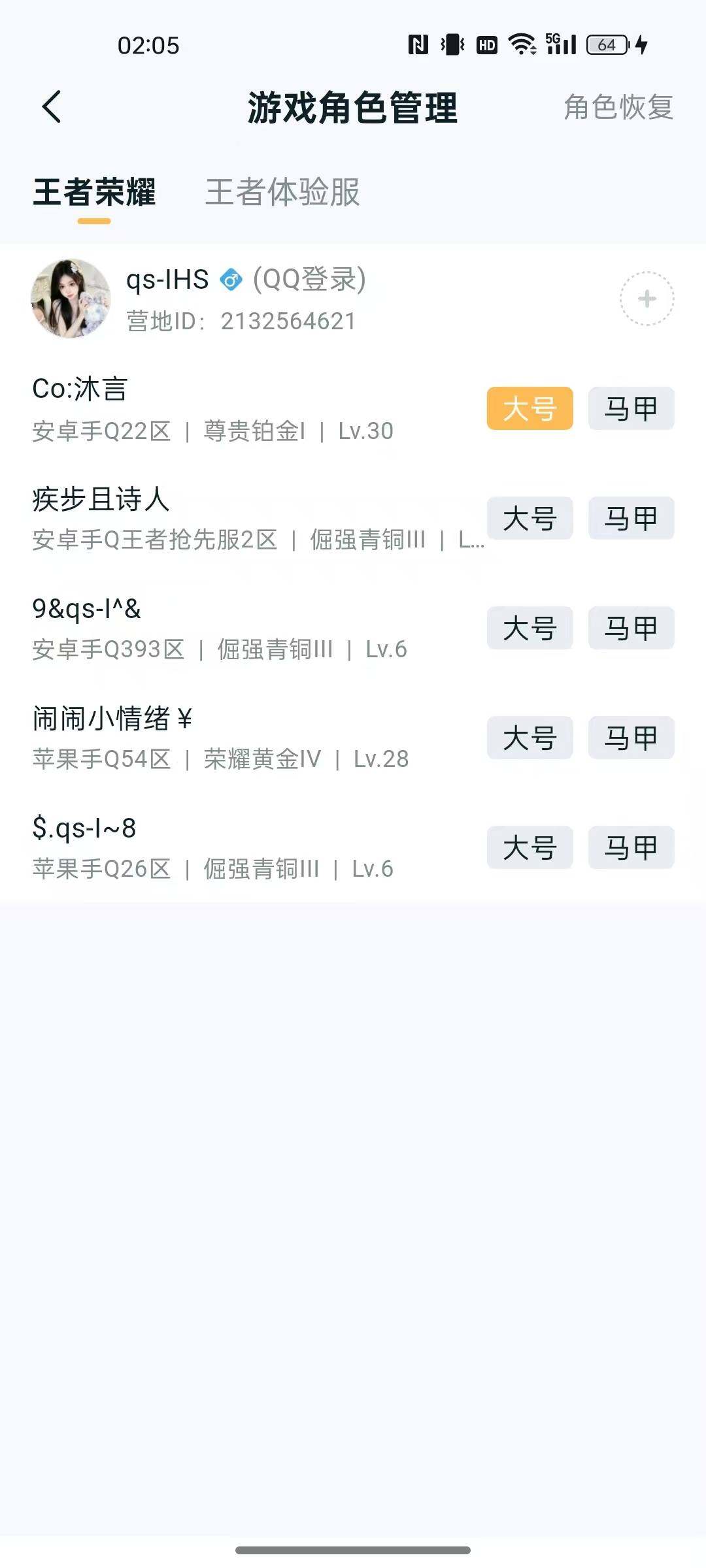
Task: Click 马甲 for Co:沐言
Action: 630,408
